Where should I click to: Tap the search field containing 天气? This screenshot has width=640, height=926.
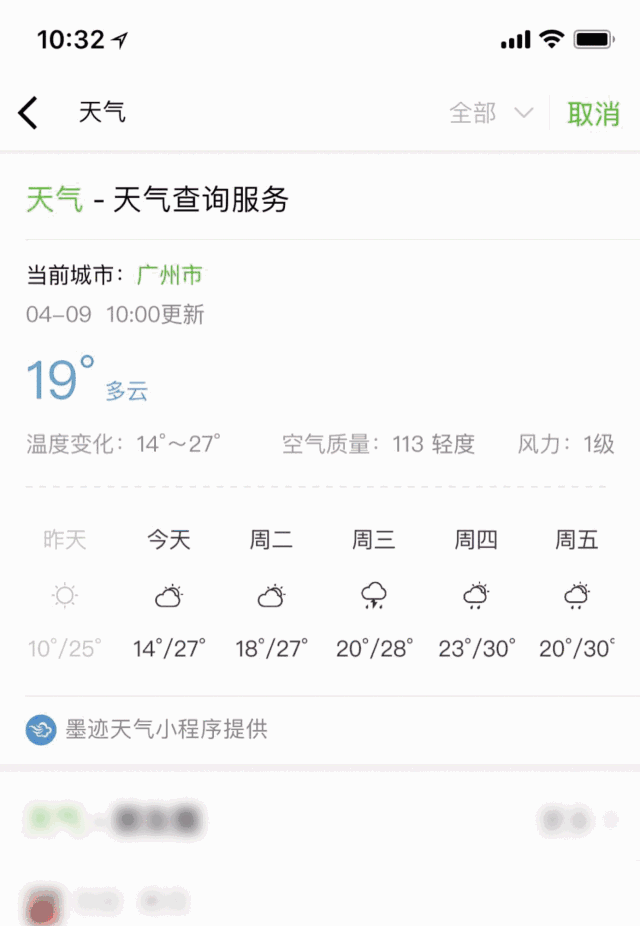pos(250,113)
